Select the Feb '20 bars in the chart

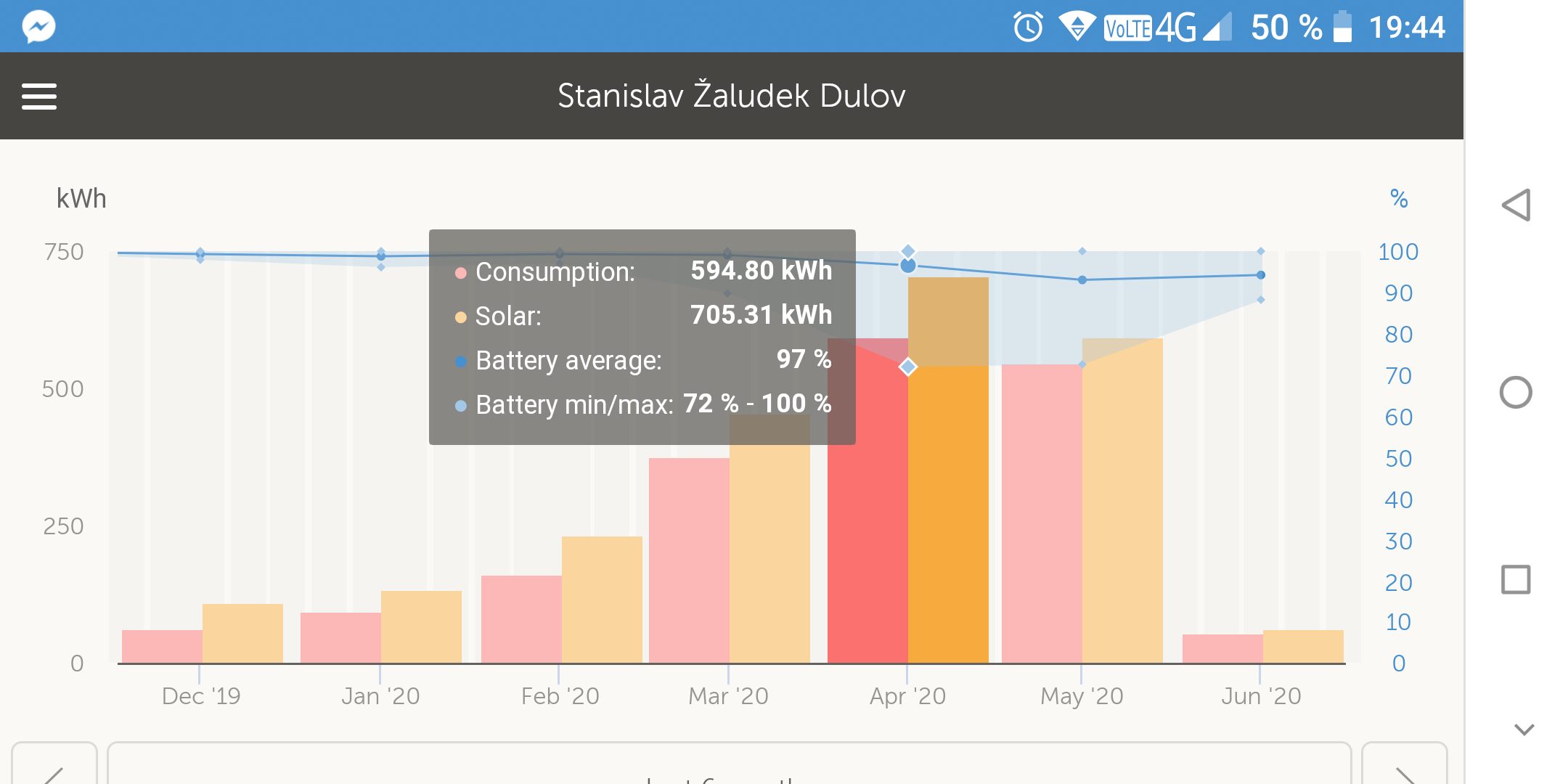pos(561,610)
